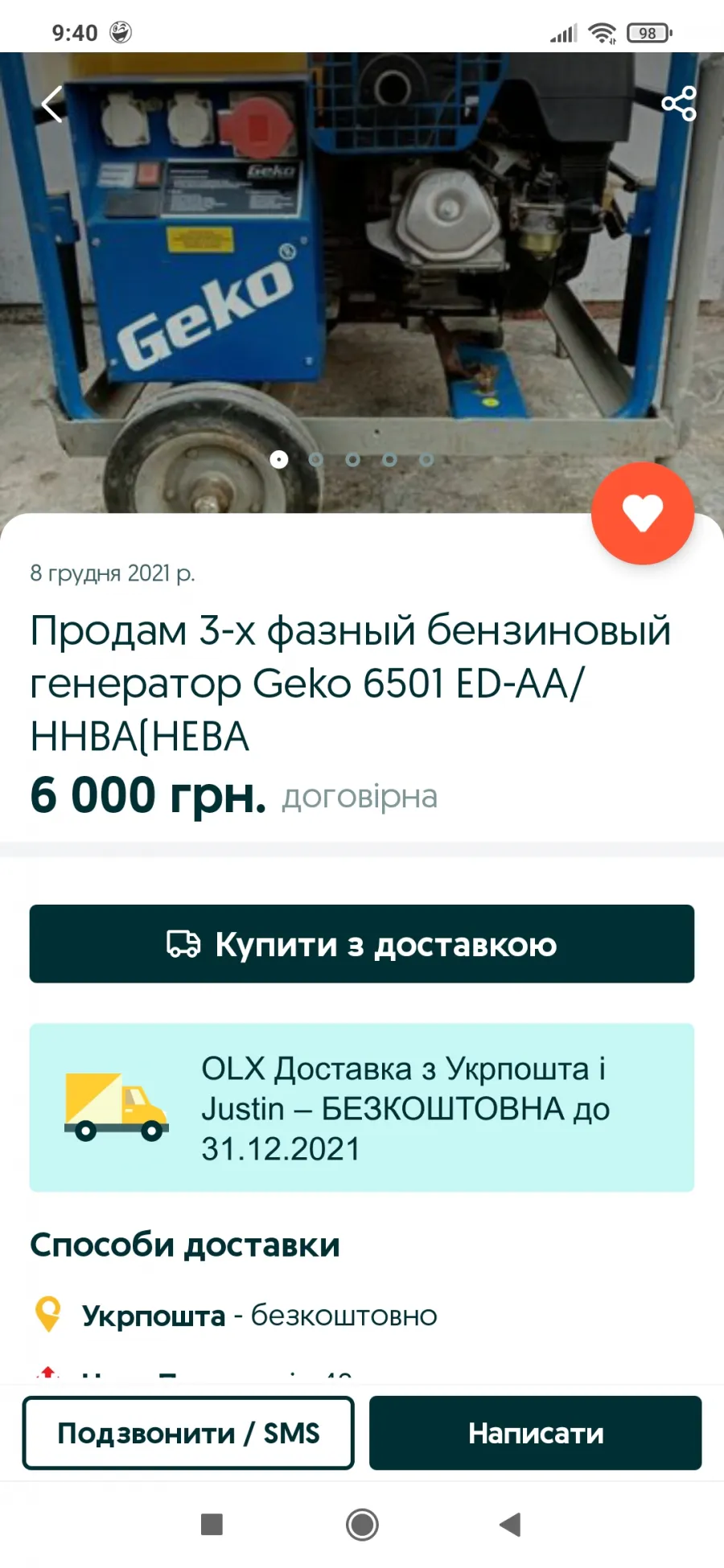Screen dimensions: 724x1568
Task: Open the generator photo in full view
Action: coord(362,281)
